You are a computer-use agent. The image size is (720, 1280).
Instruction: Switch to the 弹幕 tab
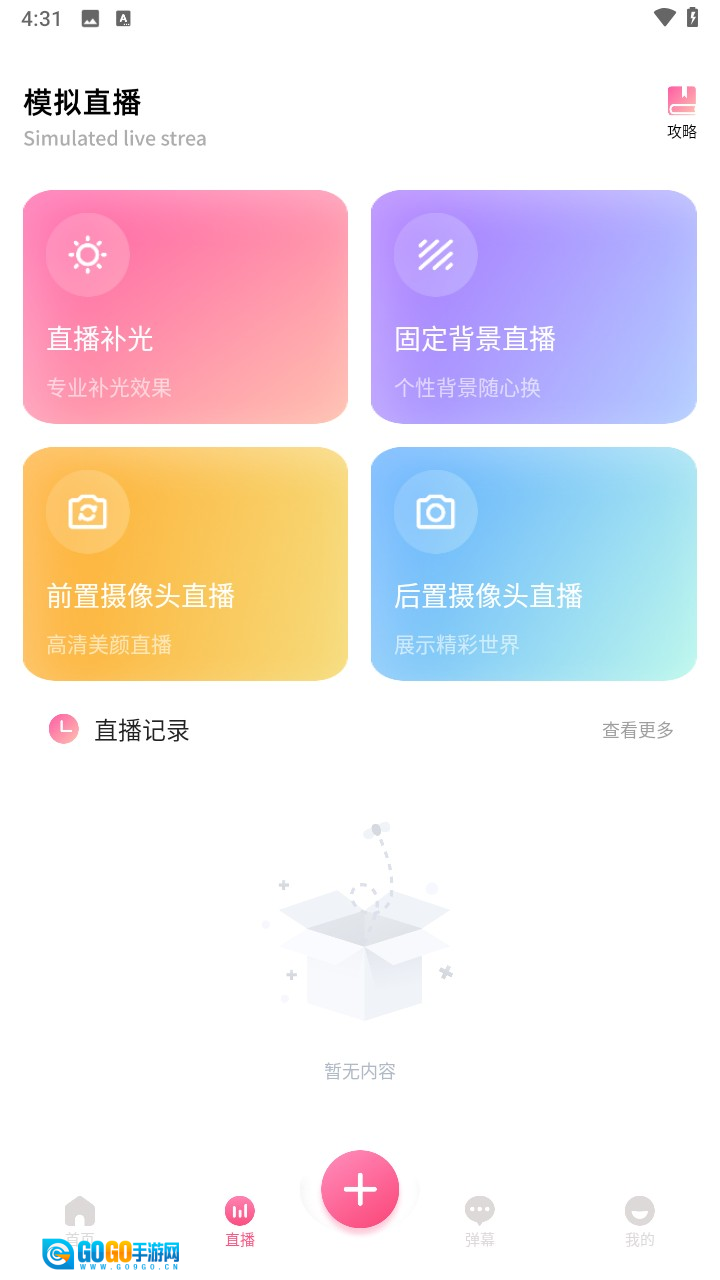[x=480, y=1222]
